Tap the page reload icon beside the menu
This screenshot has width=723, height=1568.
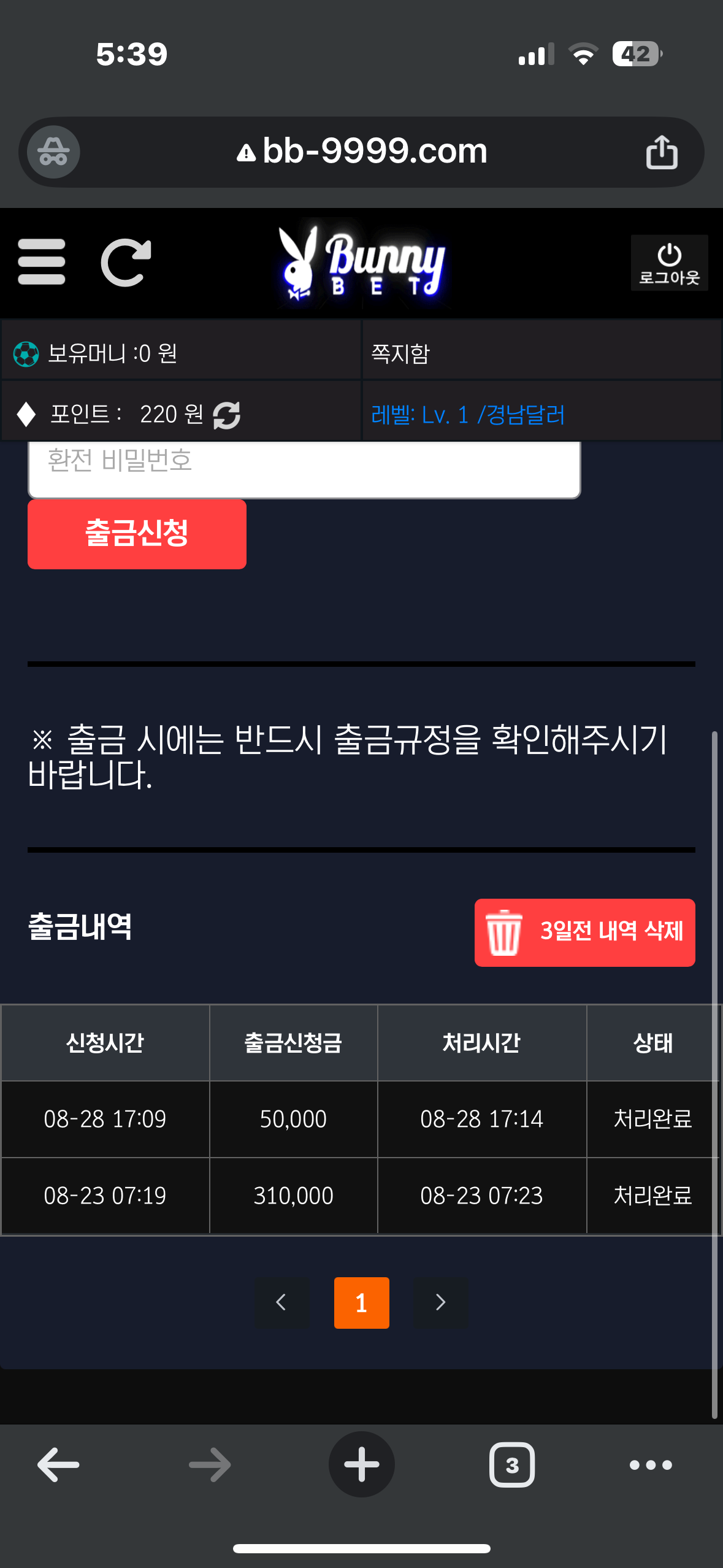(x=126, y=263)
